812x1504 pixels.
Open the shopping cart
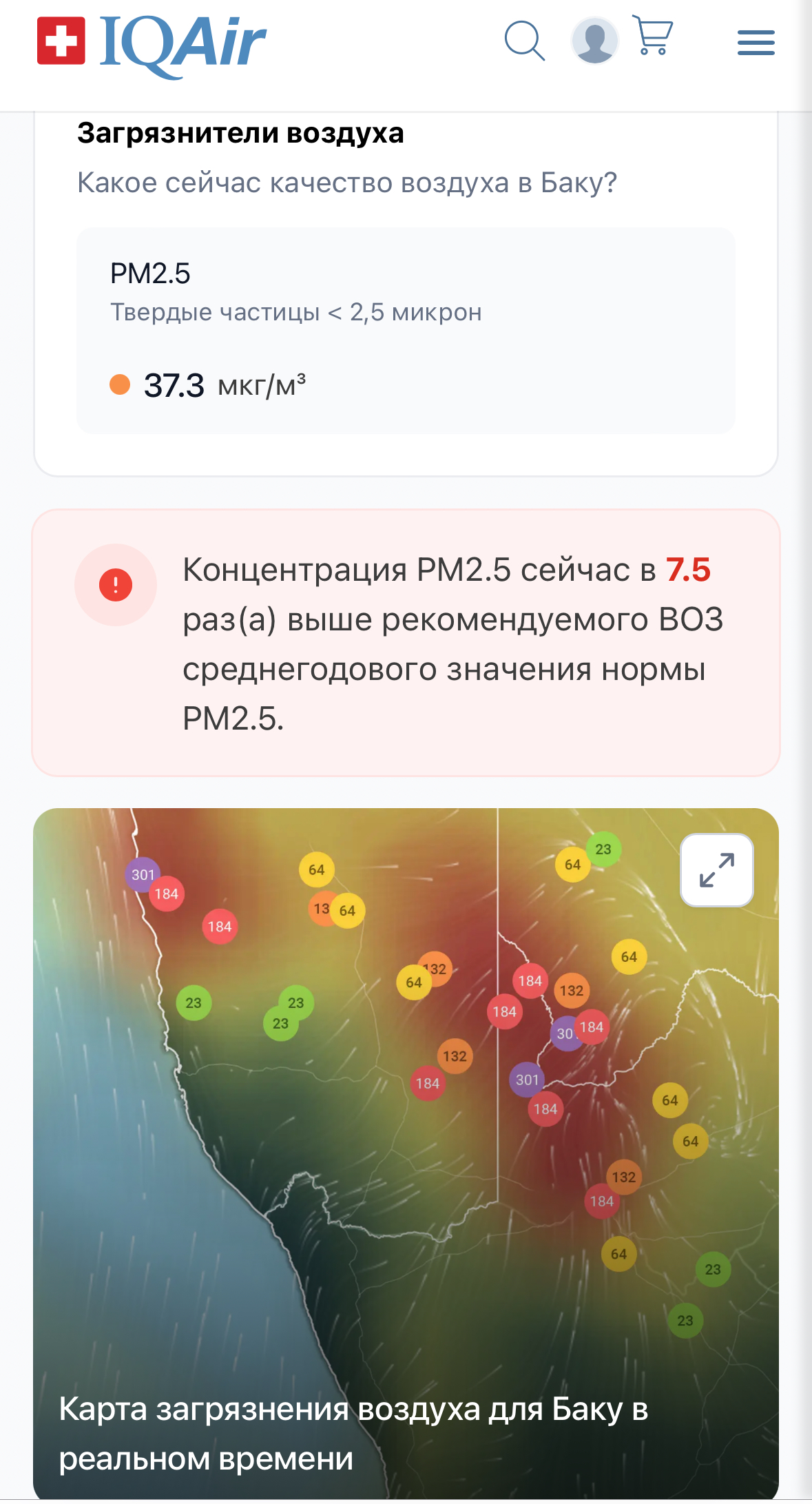coord(652,35)
